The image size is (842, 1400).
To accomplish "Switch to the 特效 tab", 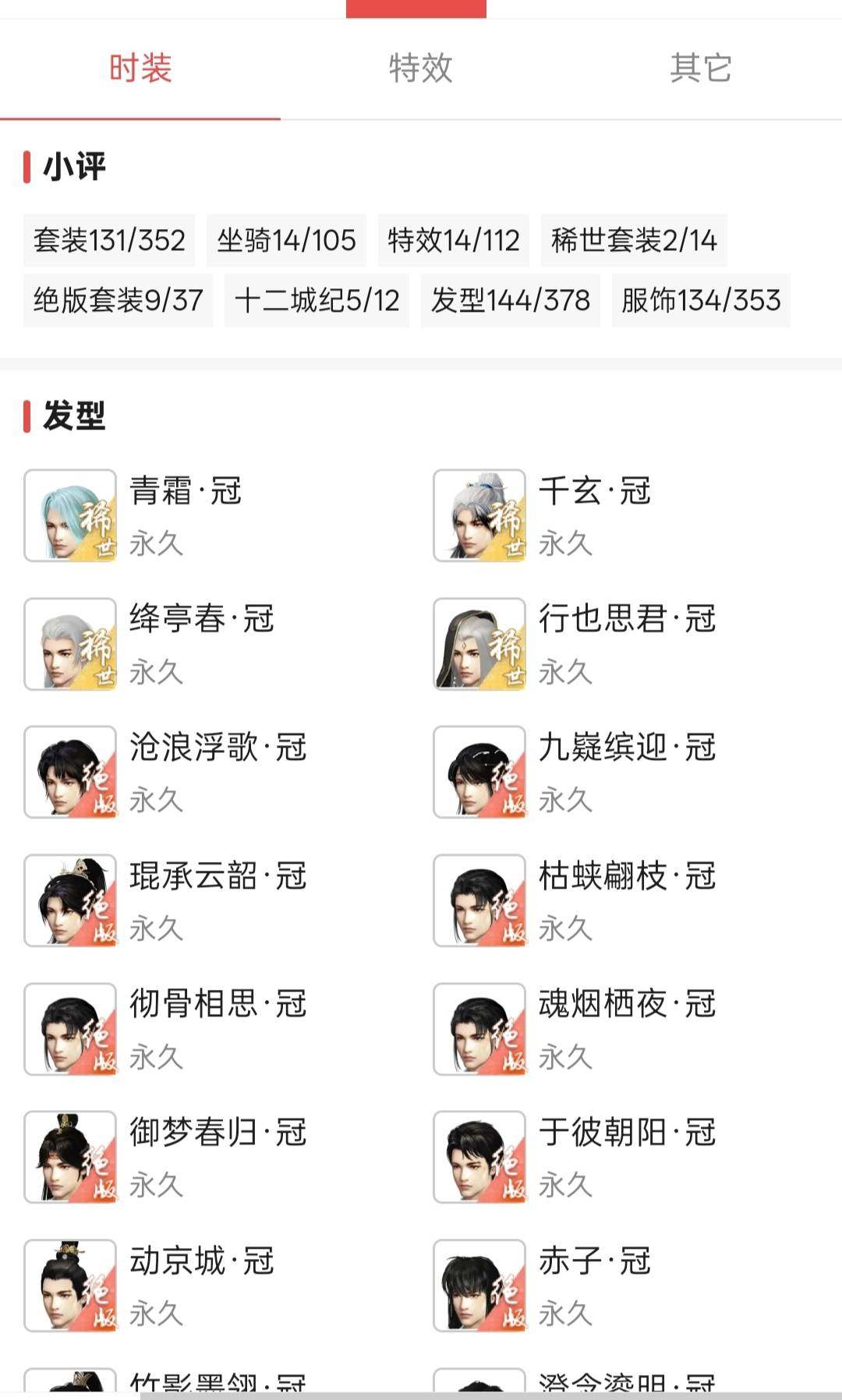I will pos(419,69).
